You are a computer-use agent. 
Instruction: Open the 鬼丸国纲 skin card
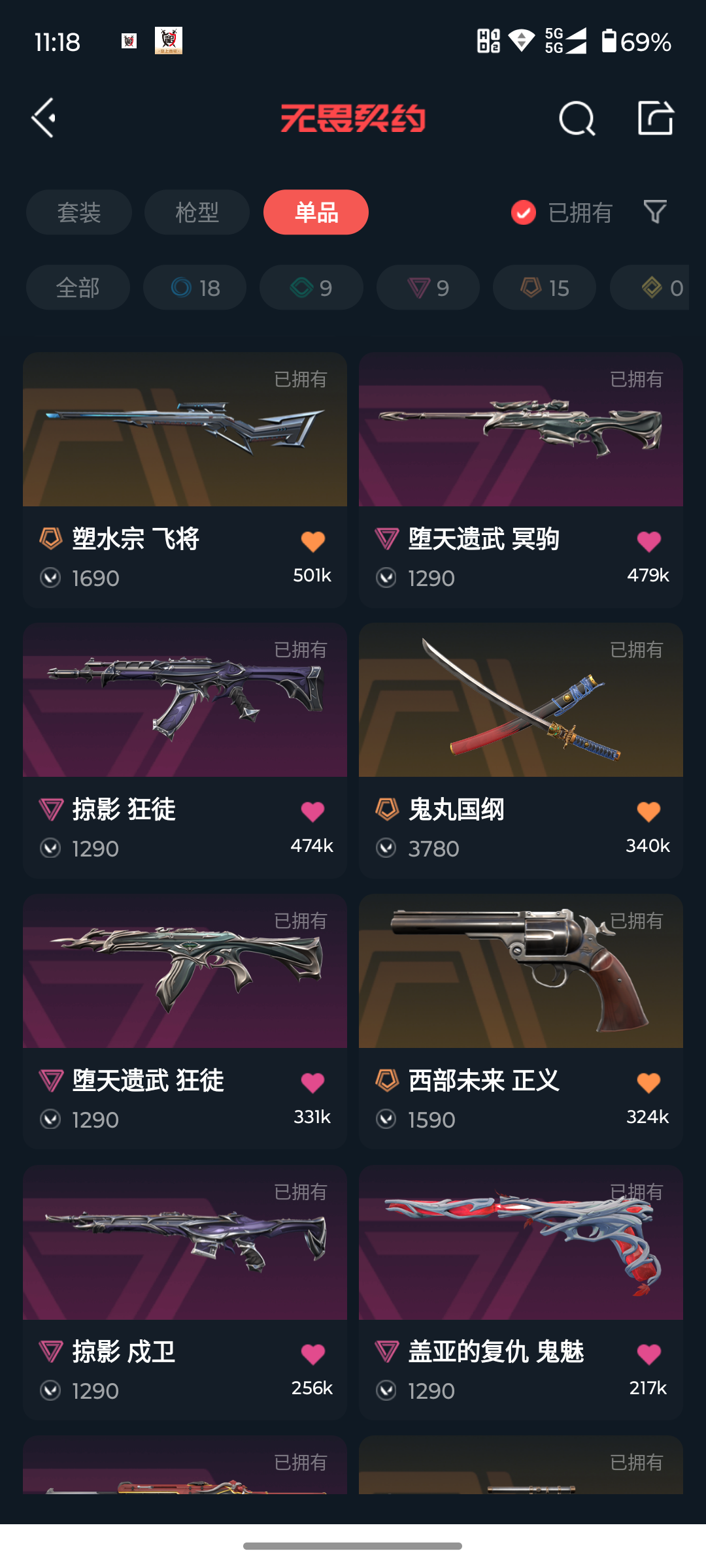click(521, 751)
